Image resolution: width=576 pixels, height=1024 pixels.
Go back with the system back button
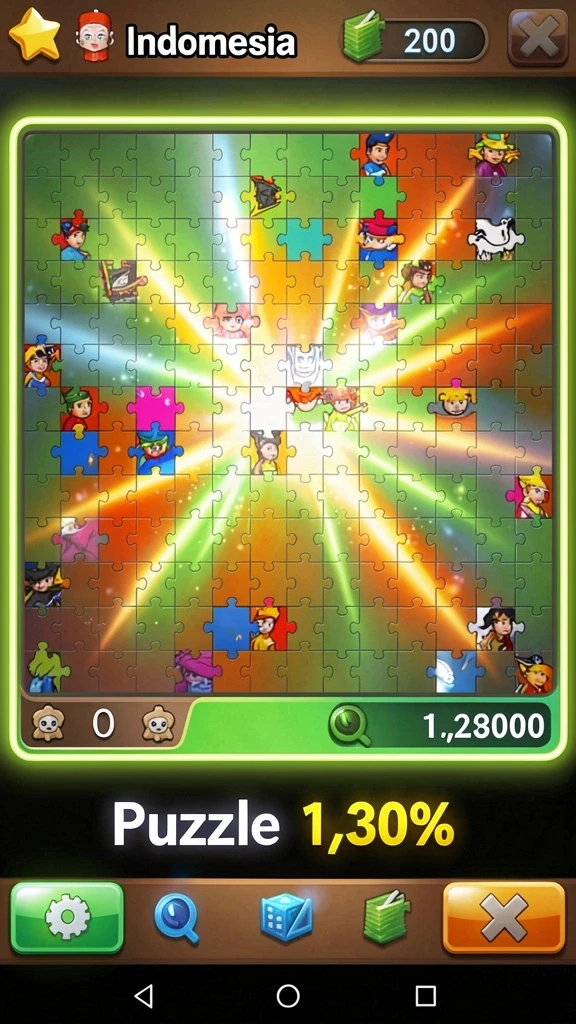pyautogui.click(x=144, y=996)
